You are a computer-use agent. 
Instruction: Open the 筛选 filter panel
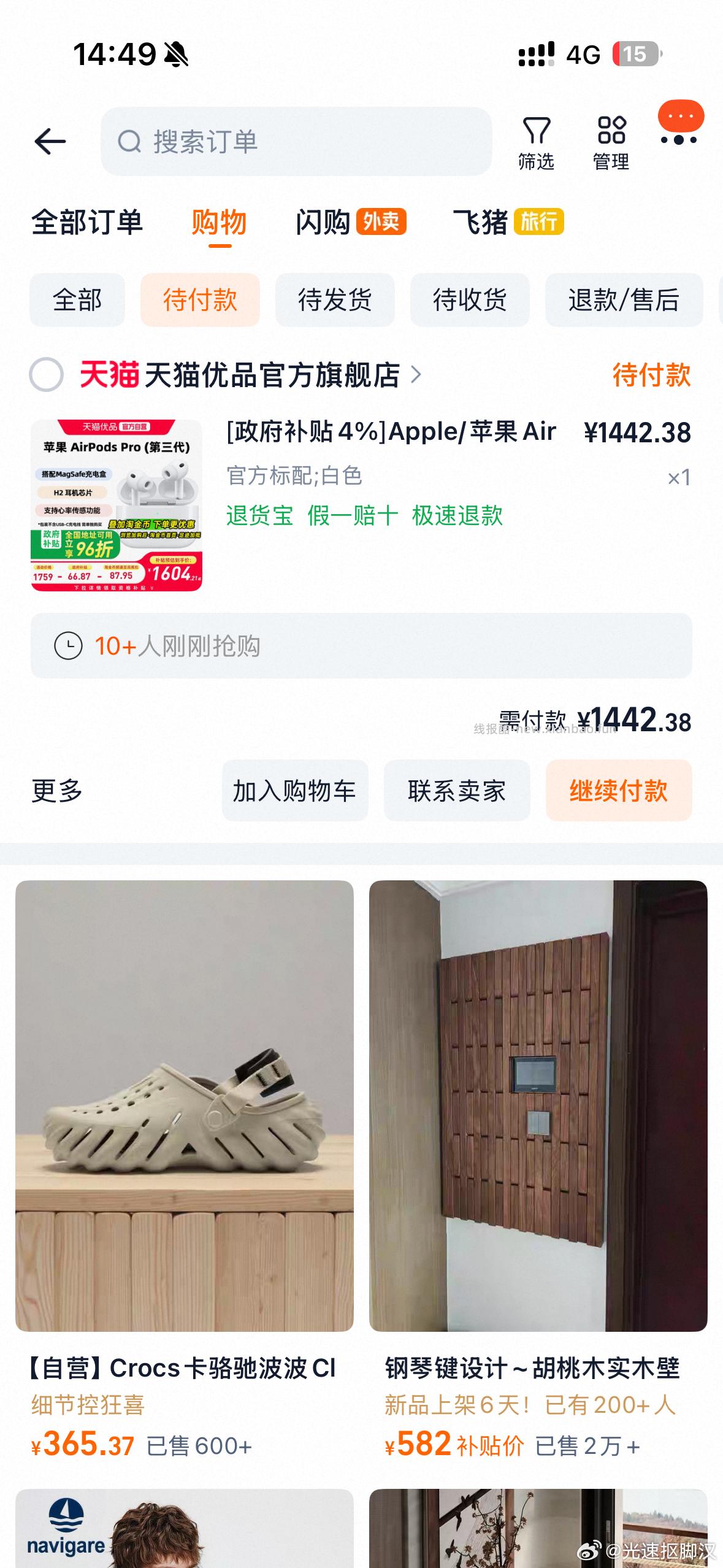[x=535, y=140]
